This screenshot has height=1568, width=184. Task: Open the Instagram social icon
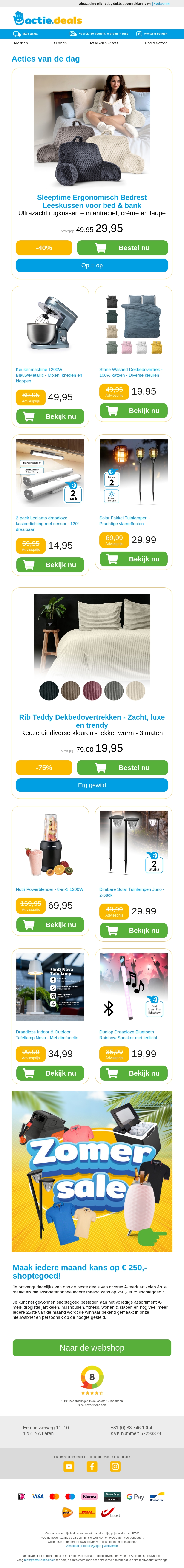pyautogui.click(x=115, y=1466)
